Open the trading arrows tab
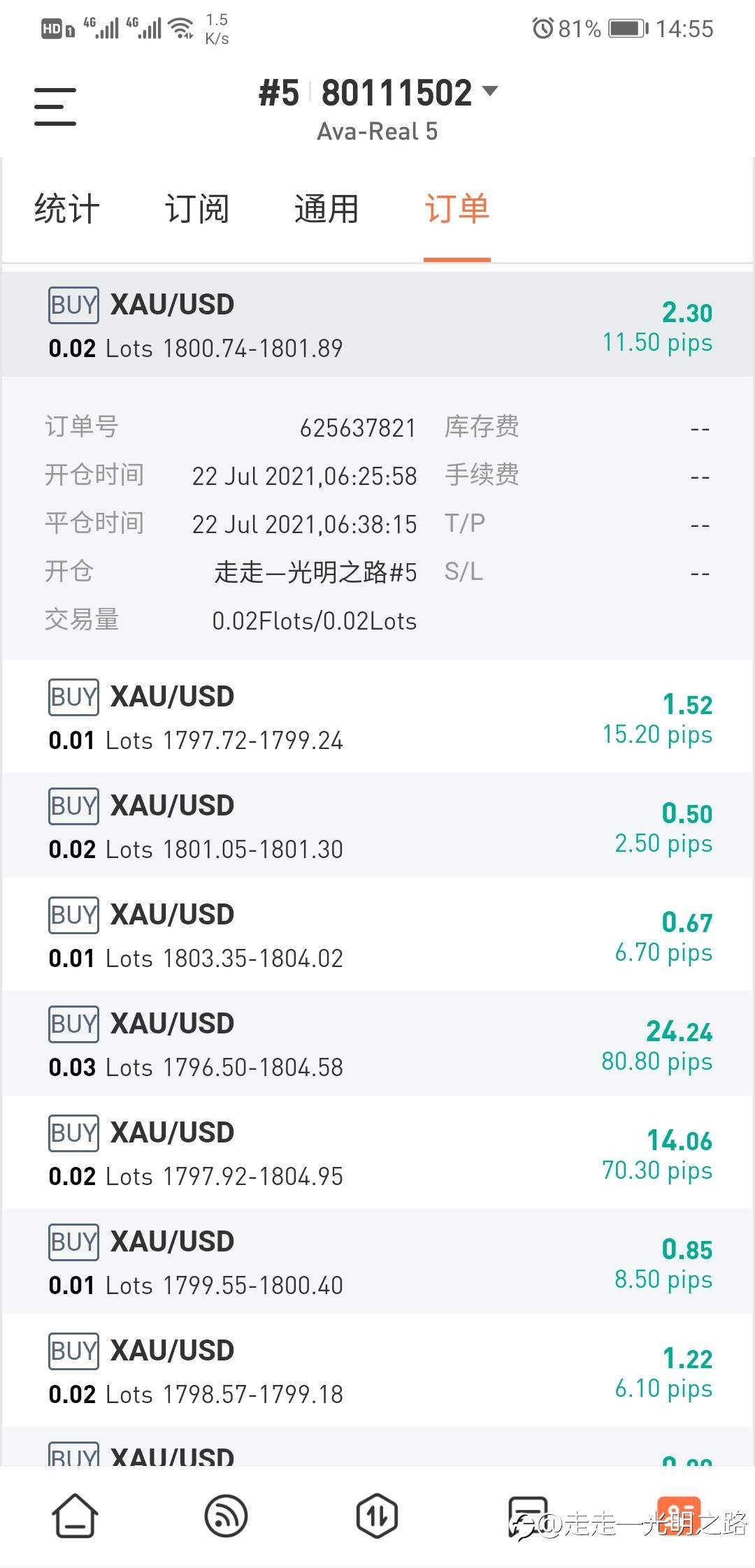The height and width of the screenshot is (1568, 755). [377, 1516]
